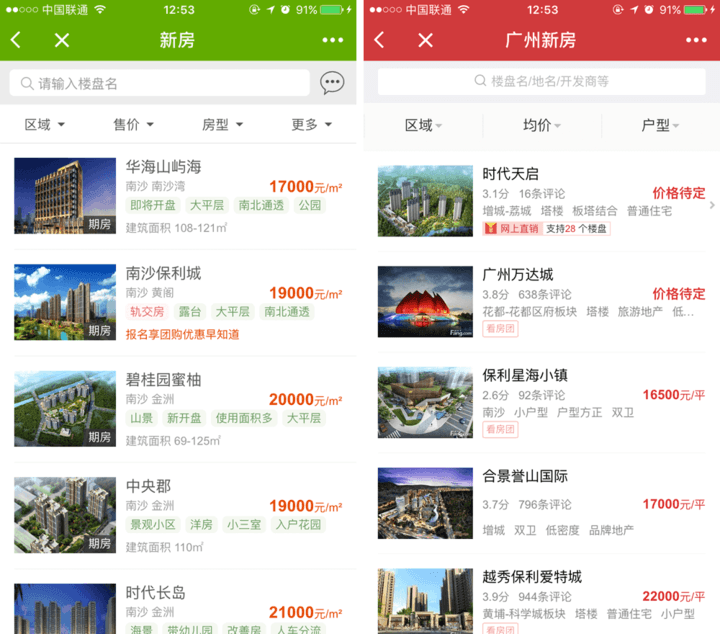Open the chat bubble icon beside search

tap(332, 83)
